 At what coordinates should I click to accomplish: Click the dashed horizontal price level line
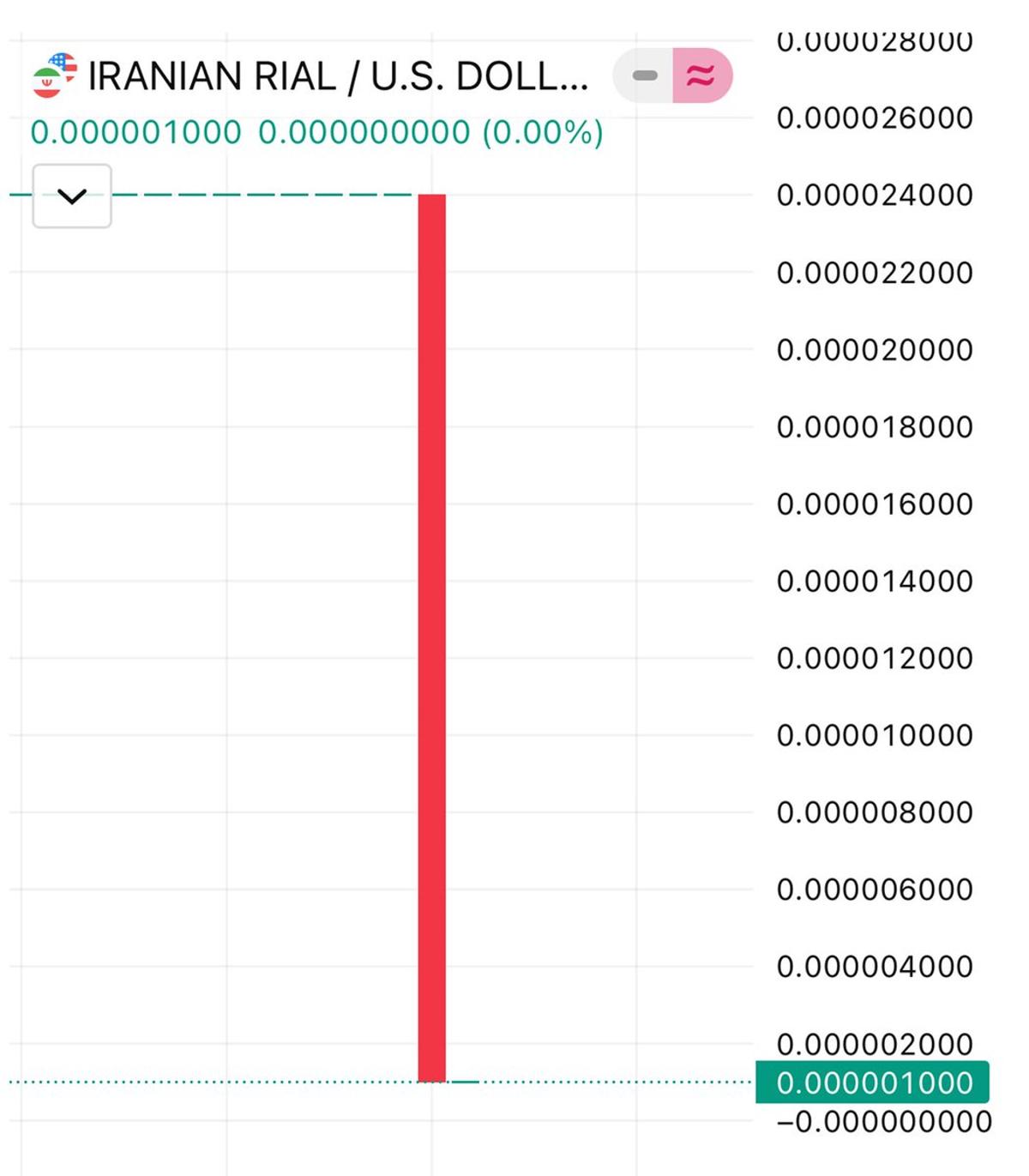click(257, 196)
